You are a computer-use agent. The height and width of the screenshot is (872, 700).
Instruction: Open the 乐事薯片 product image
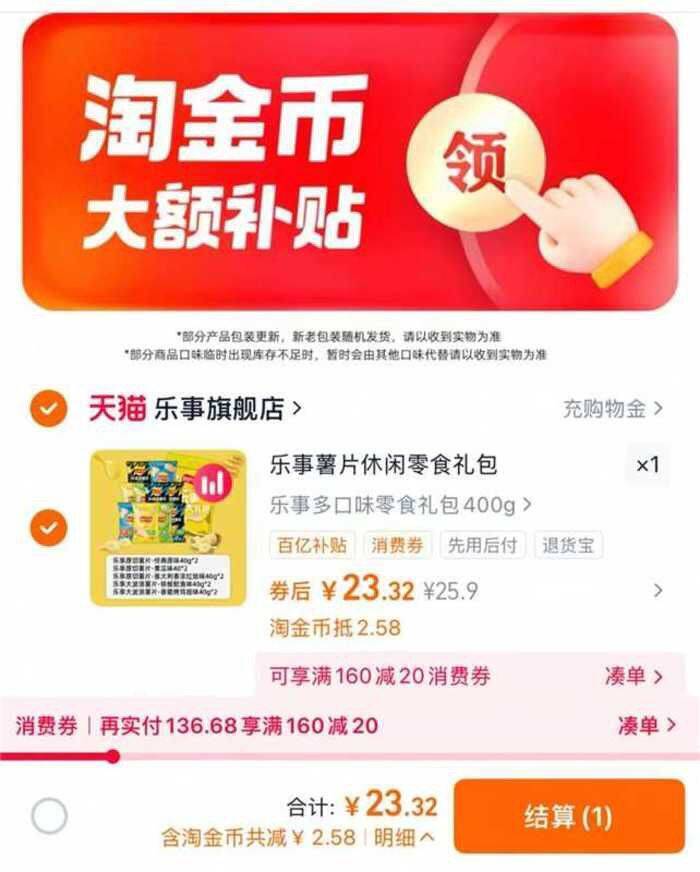pyautogui.click(x=168, y=527)
